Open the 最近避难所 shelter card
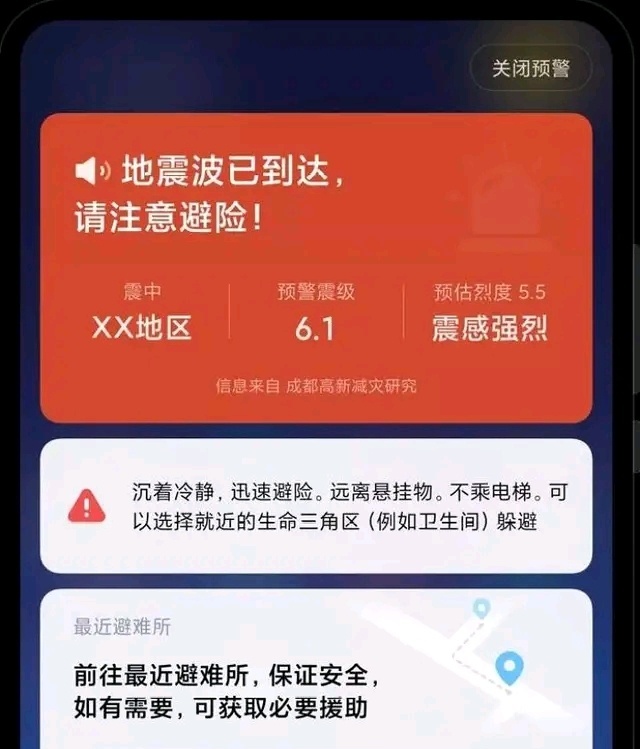The image size is (640, 749). [316, 668]
